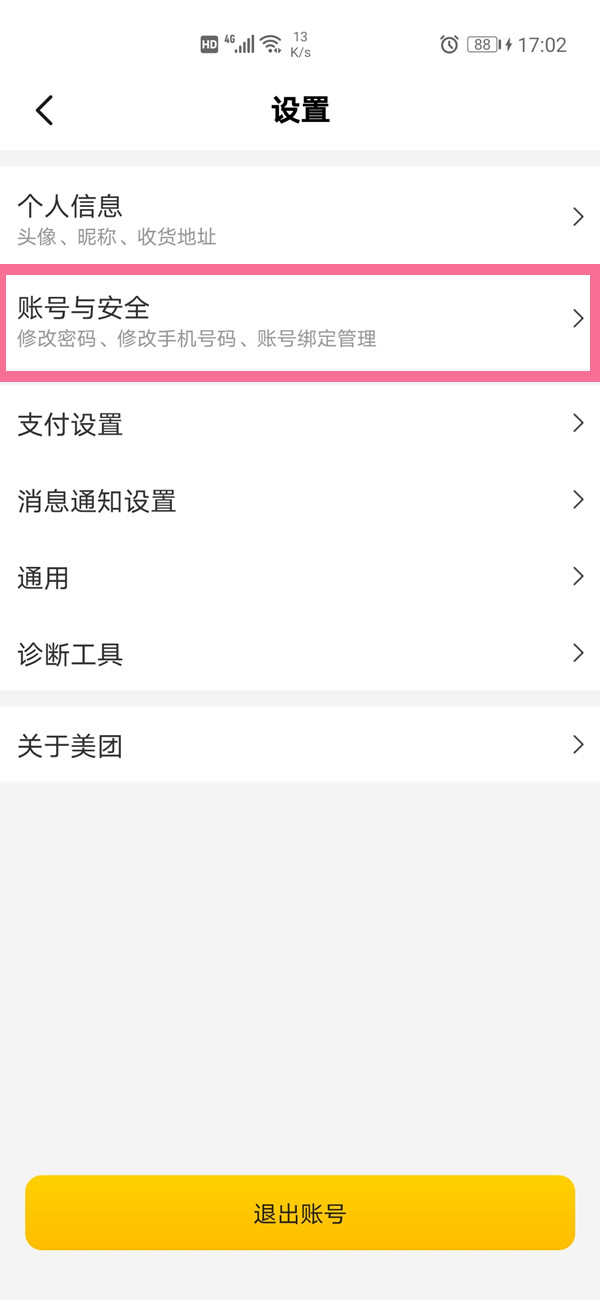This screenshot has width=600, height=1300.
Task: Open 诊断工具
Action: pyautogui.click(x=300, y=655)
